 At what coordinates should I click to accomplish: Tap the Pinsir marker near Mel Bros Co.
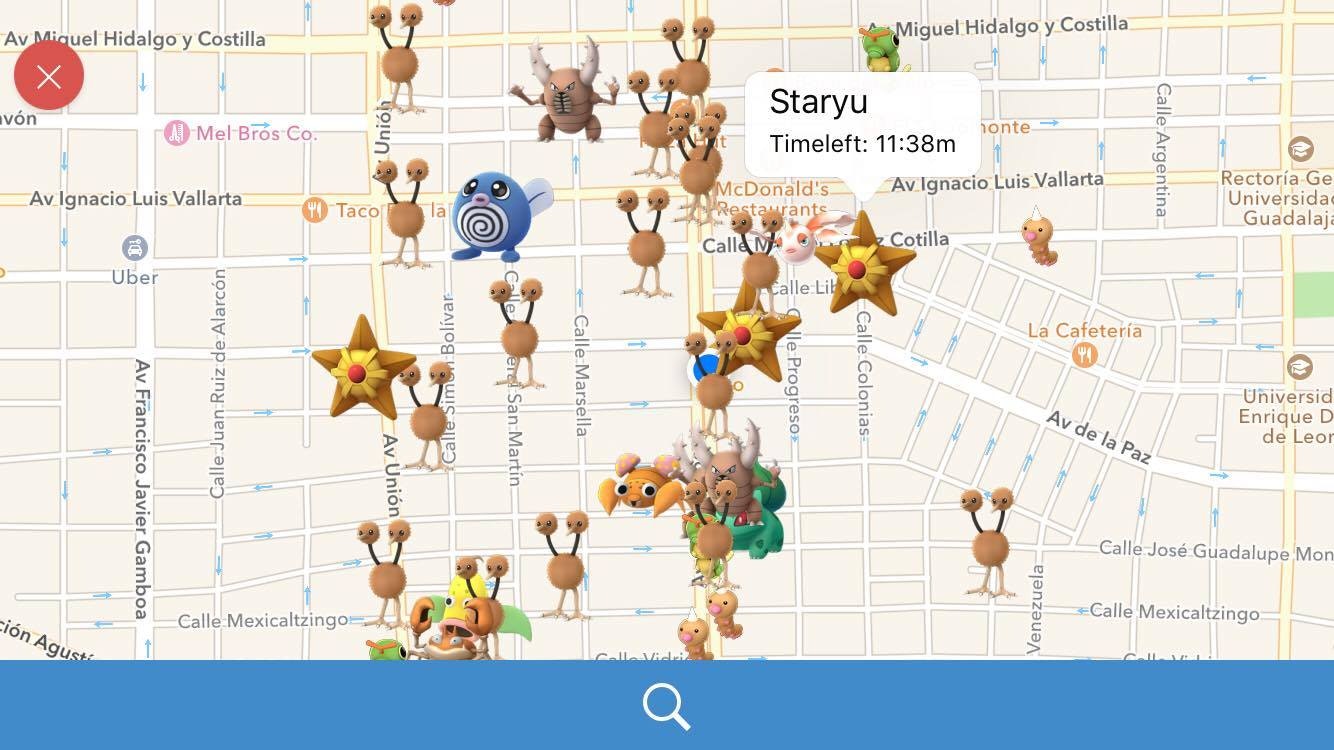(563, 92)
